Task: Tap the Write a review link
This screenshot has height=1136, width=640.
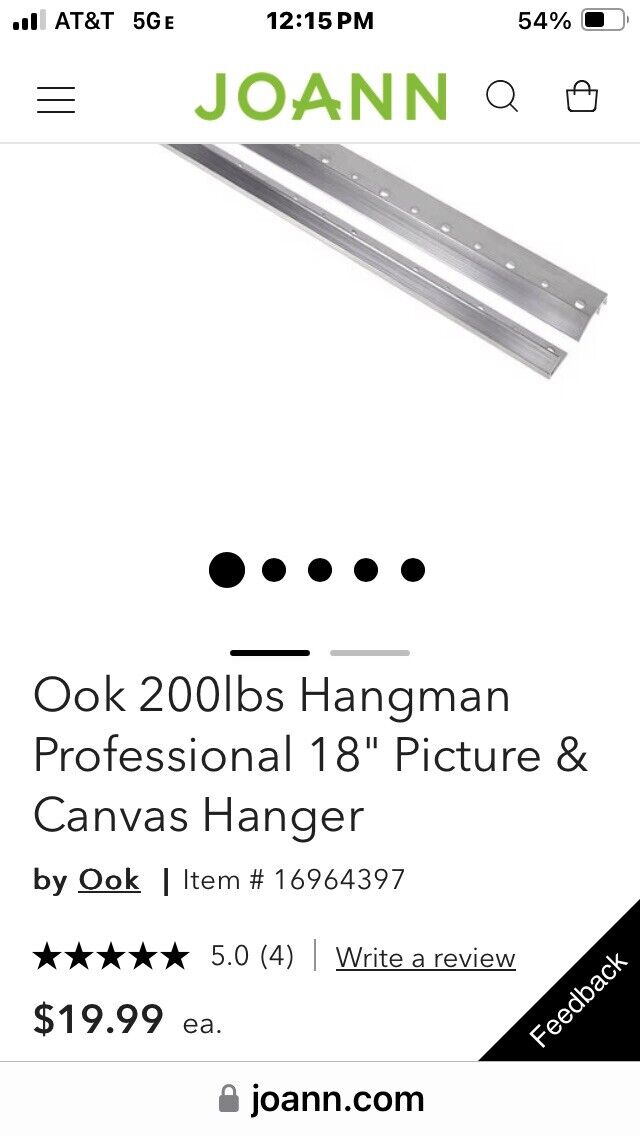Action: click(x=425, y=958)
